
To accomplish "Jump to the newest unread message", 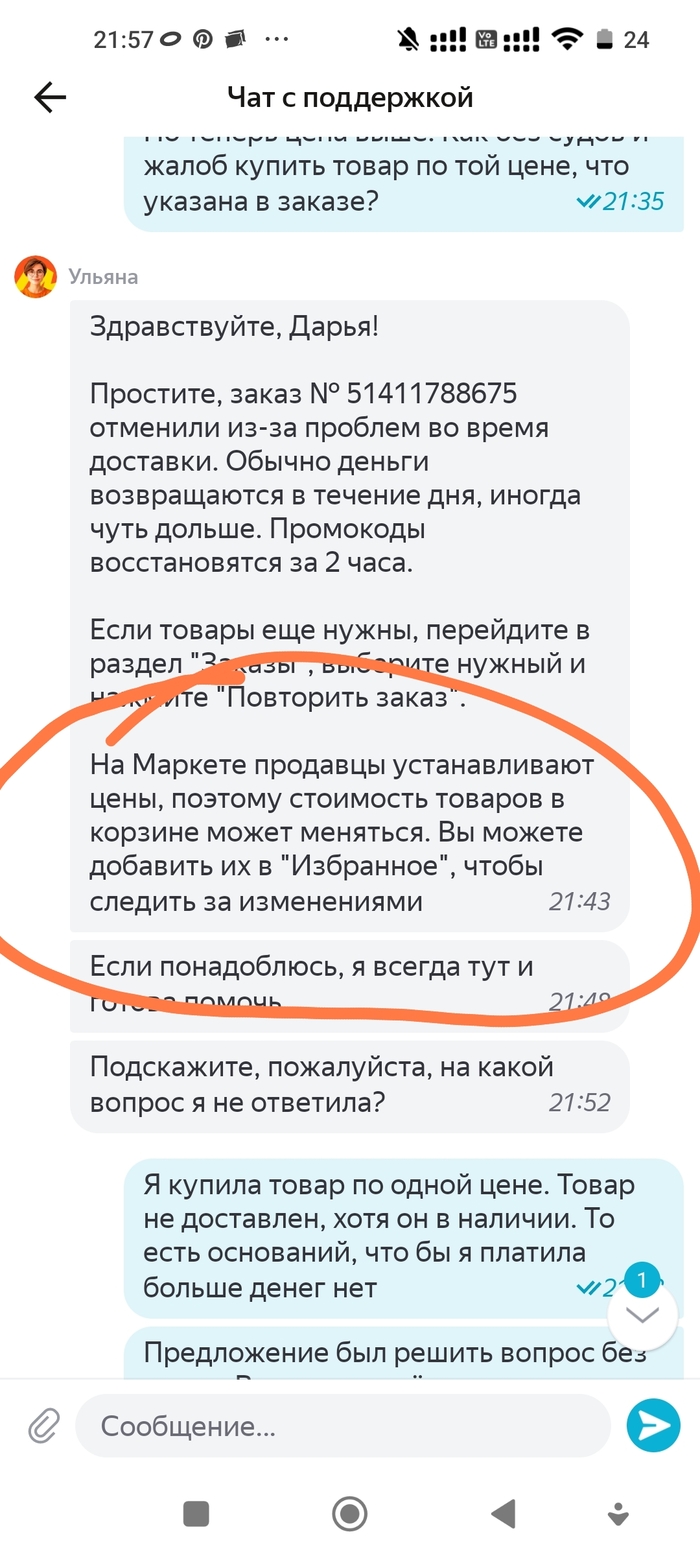I will point(642,1312).
